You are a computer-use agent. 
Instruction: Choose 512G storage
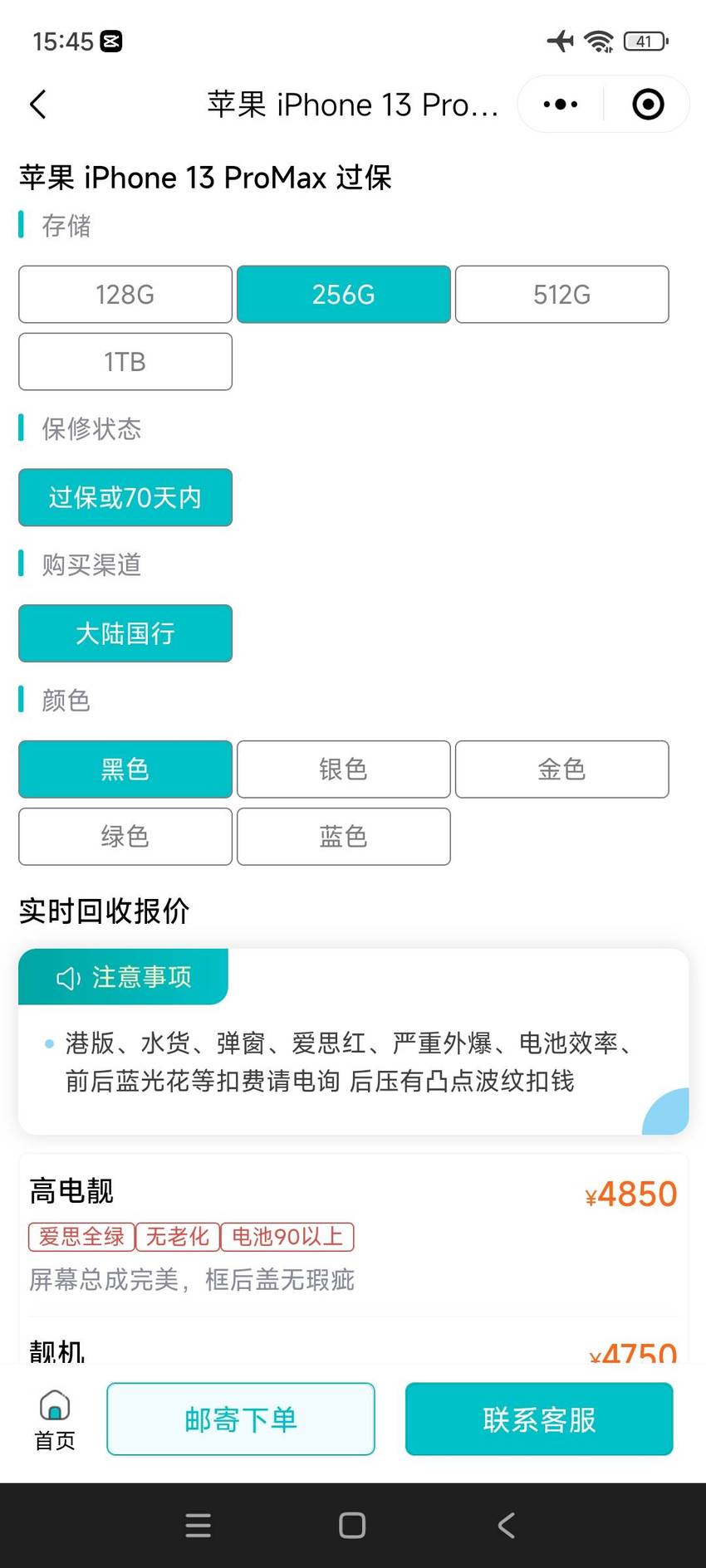[x=562, y=295]
